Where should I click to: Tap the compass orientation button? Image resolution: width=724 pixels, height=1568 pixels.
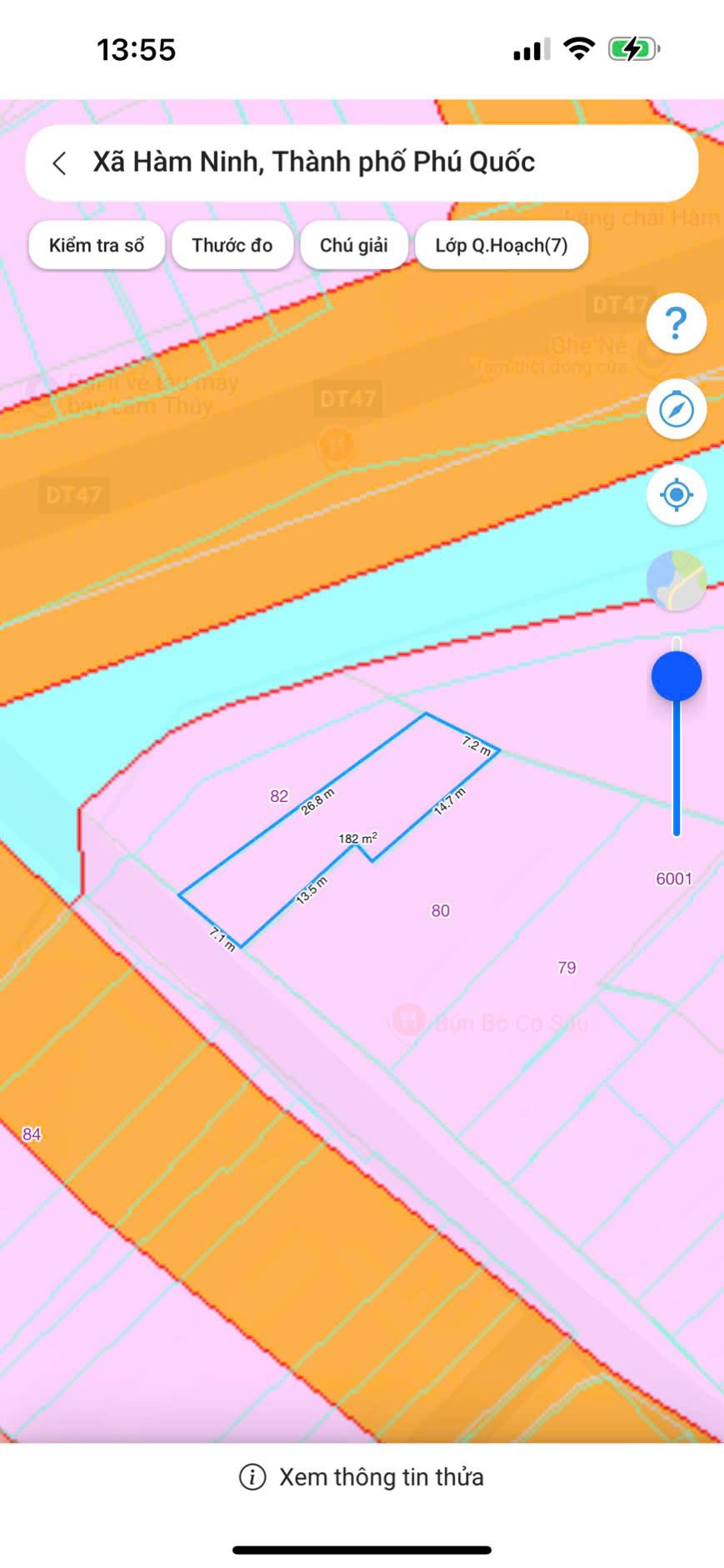[676, 409]
